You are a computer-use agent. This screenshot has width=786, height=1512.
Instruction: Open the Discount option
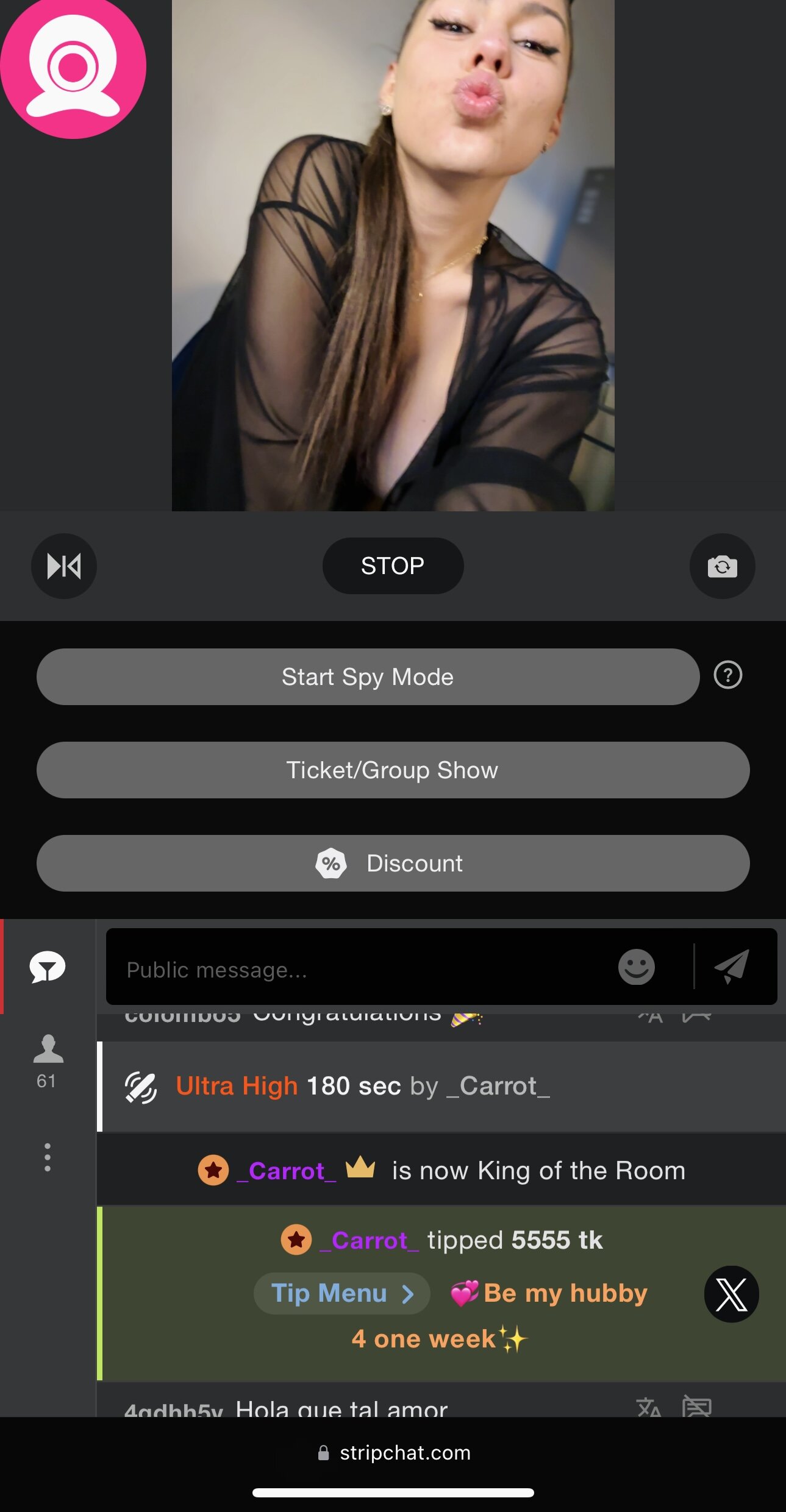(393, 863)
